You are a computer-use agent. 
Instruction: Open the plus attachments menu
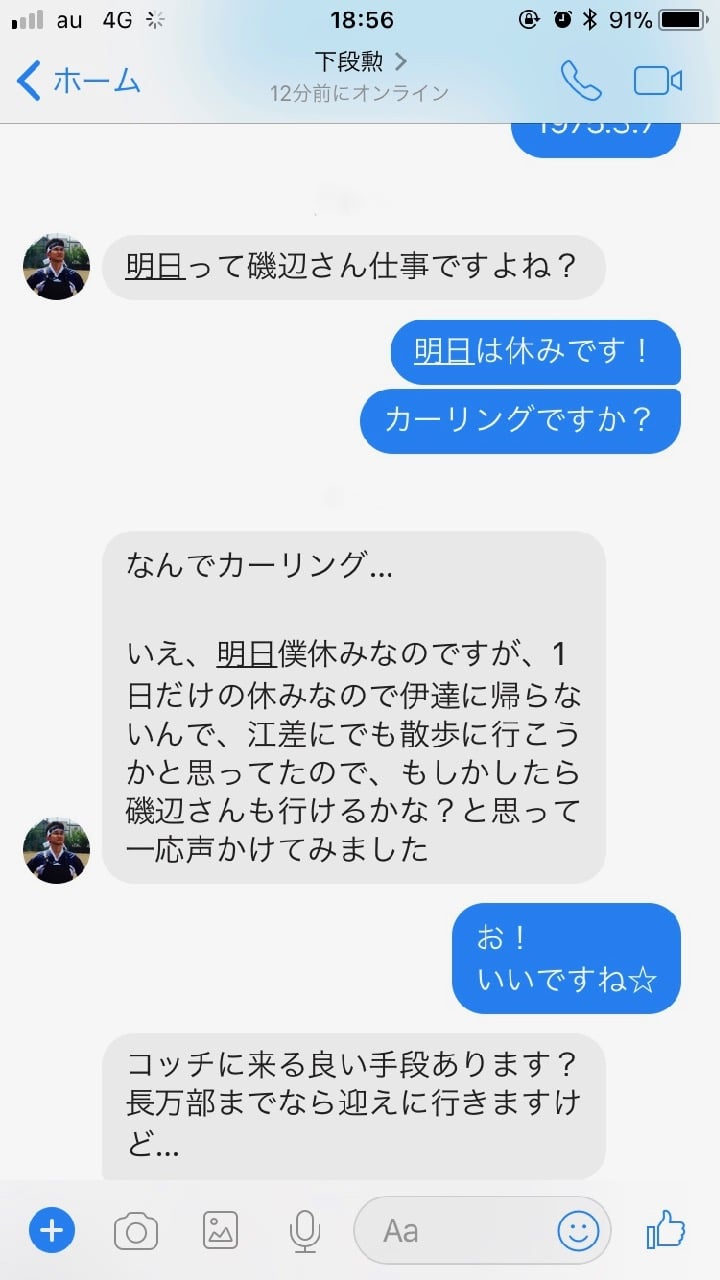coord(52,1229)
